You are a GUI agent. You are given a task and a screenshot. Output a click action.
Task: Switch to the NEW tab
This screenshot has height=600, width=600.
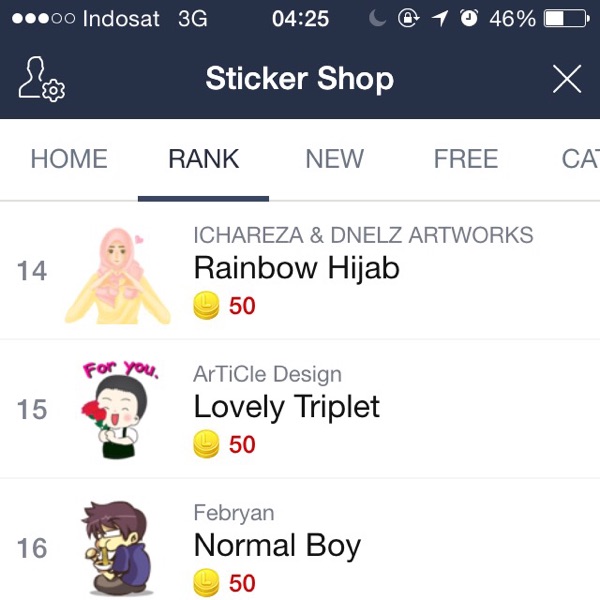tap(335, 159)
